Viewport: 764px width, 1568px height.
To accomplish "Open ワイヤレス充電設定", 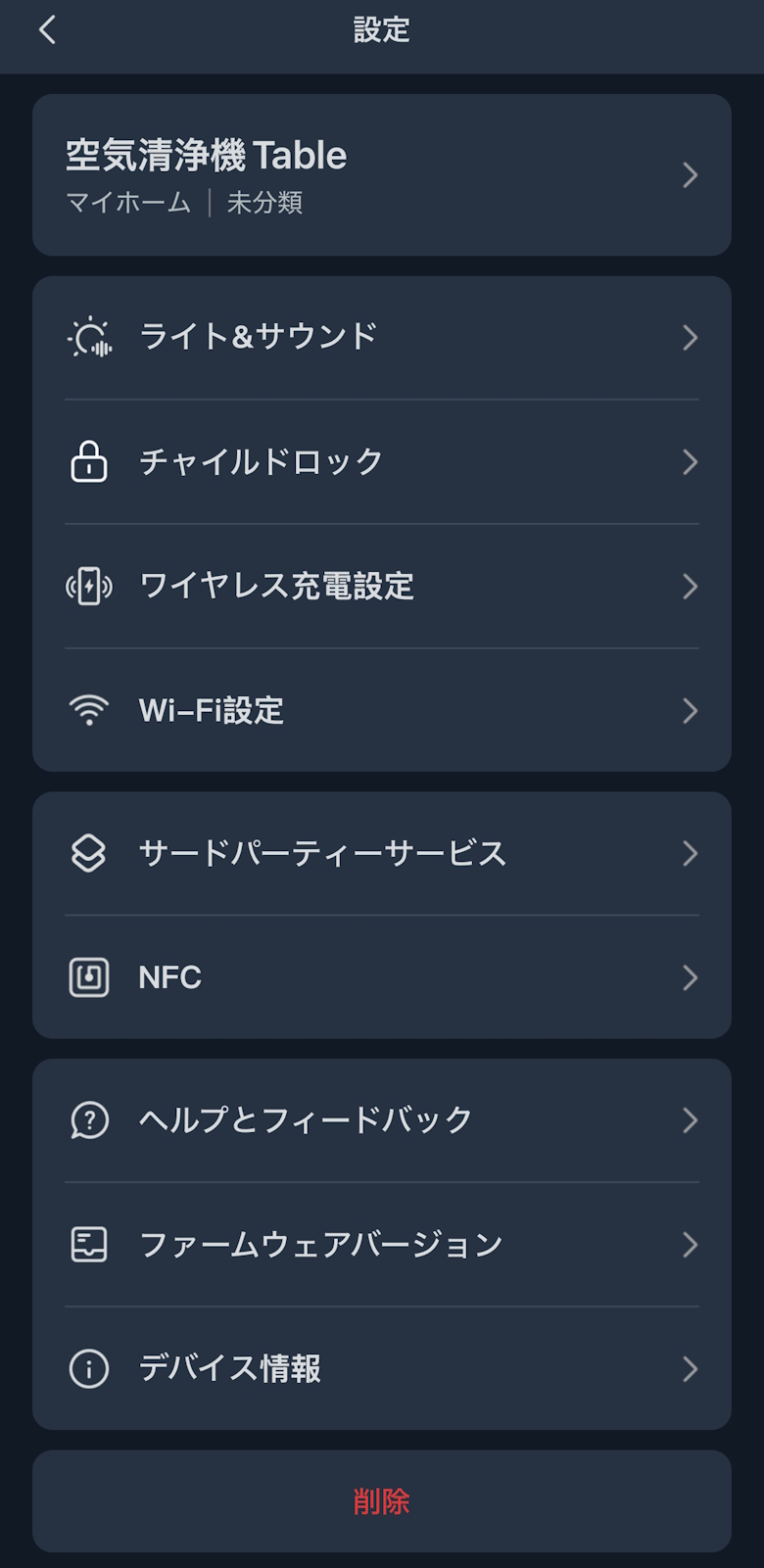I will [x=381, y=587].
